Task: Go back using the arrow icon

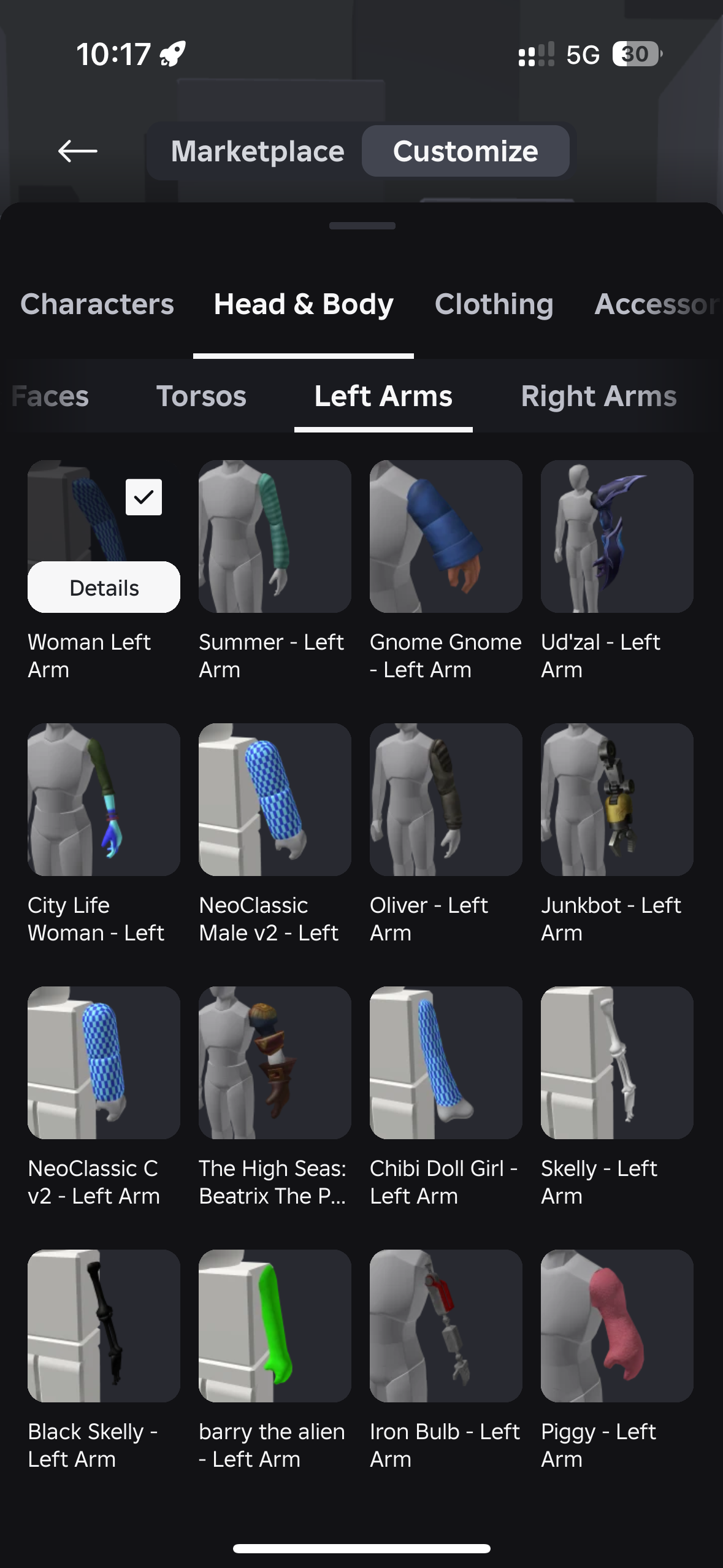Action: (x=77, y=151)
